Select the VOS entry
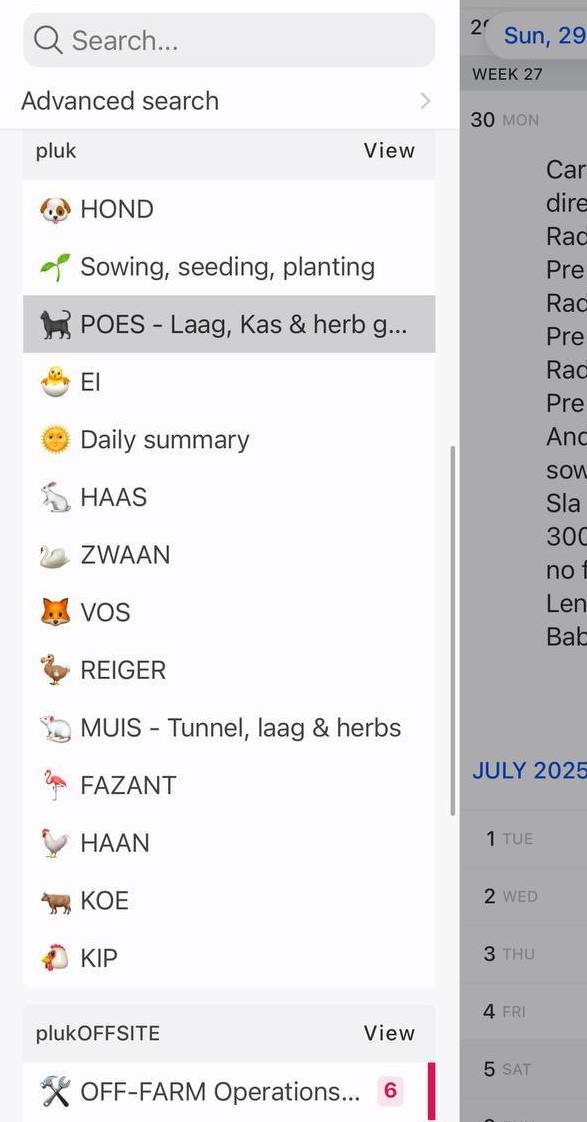The image size is (587, 1122). pyautogui.click(x=229, y=612)
